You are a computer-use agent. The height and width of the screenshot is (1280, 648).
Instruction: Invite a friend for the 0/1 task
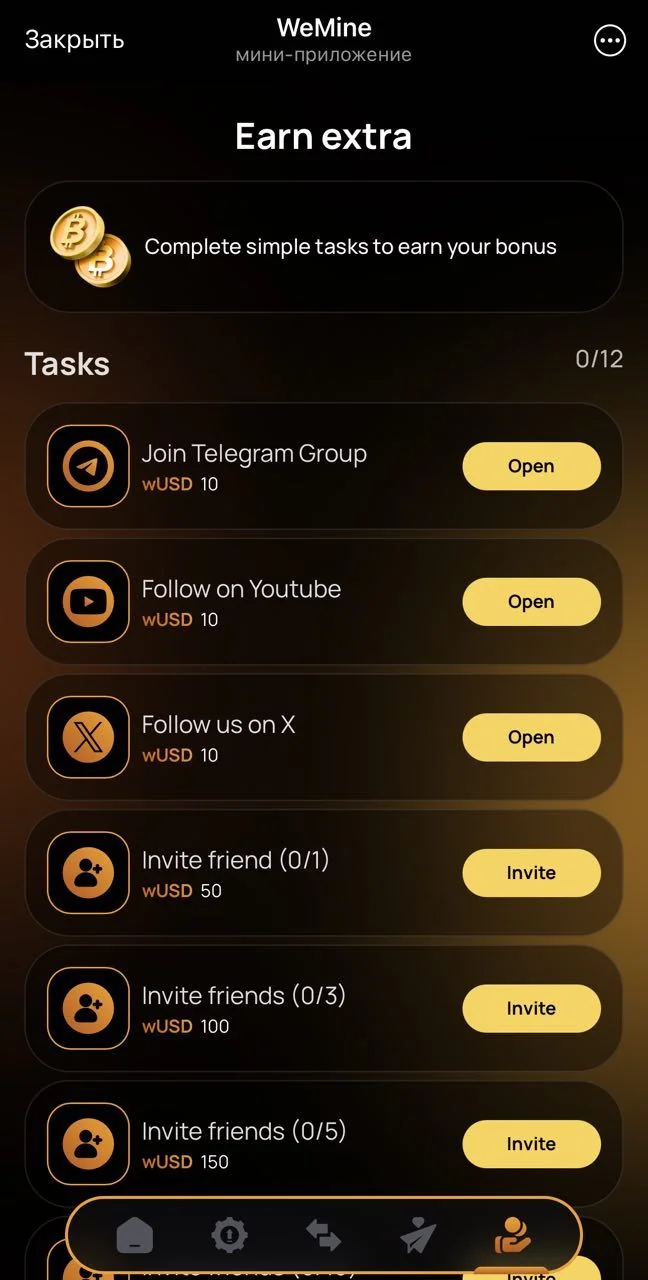pyautogui.click(x=531, y=873)
